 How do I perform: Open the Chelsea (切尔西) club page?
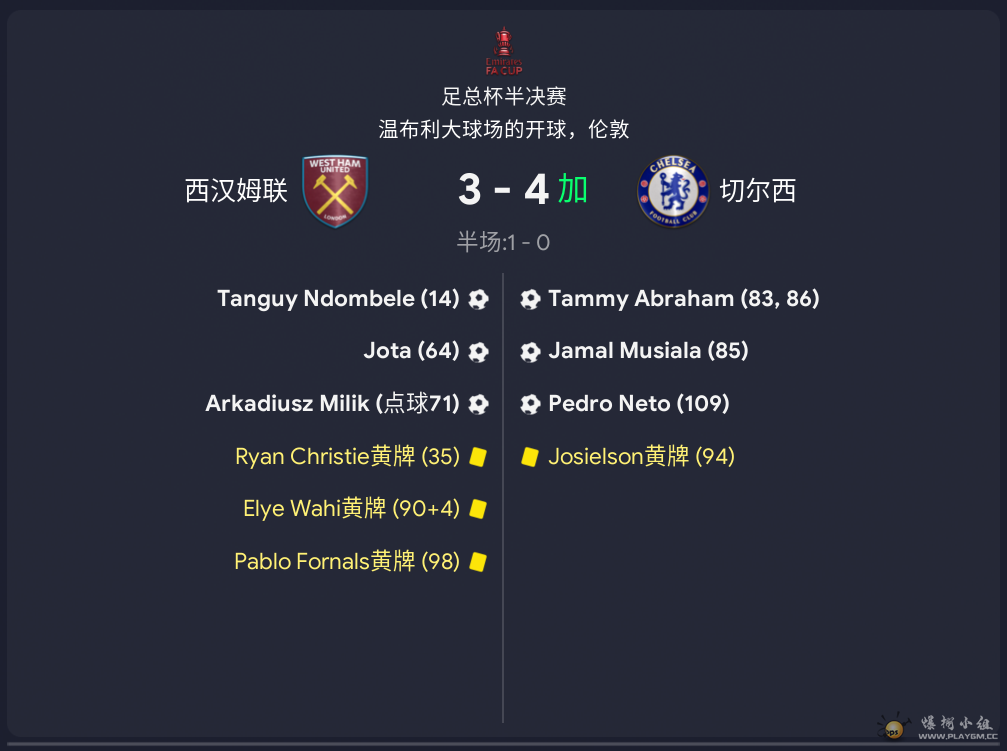point(757,190)
